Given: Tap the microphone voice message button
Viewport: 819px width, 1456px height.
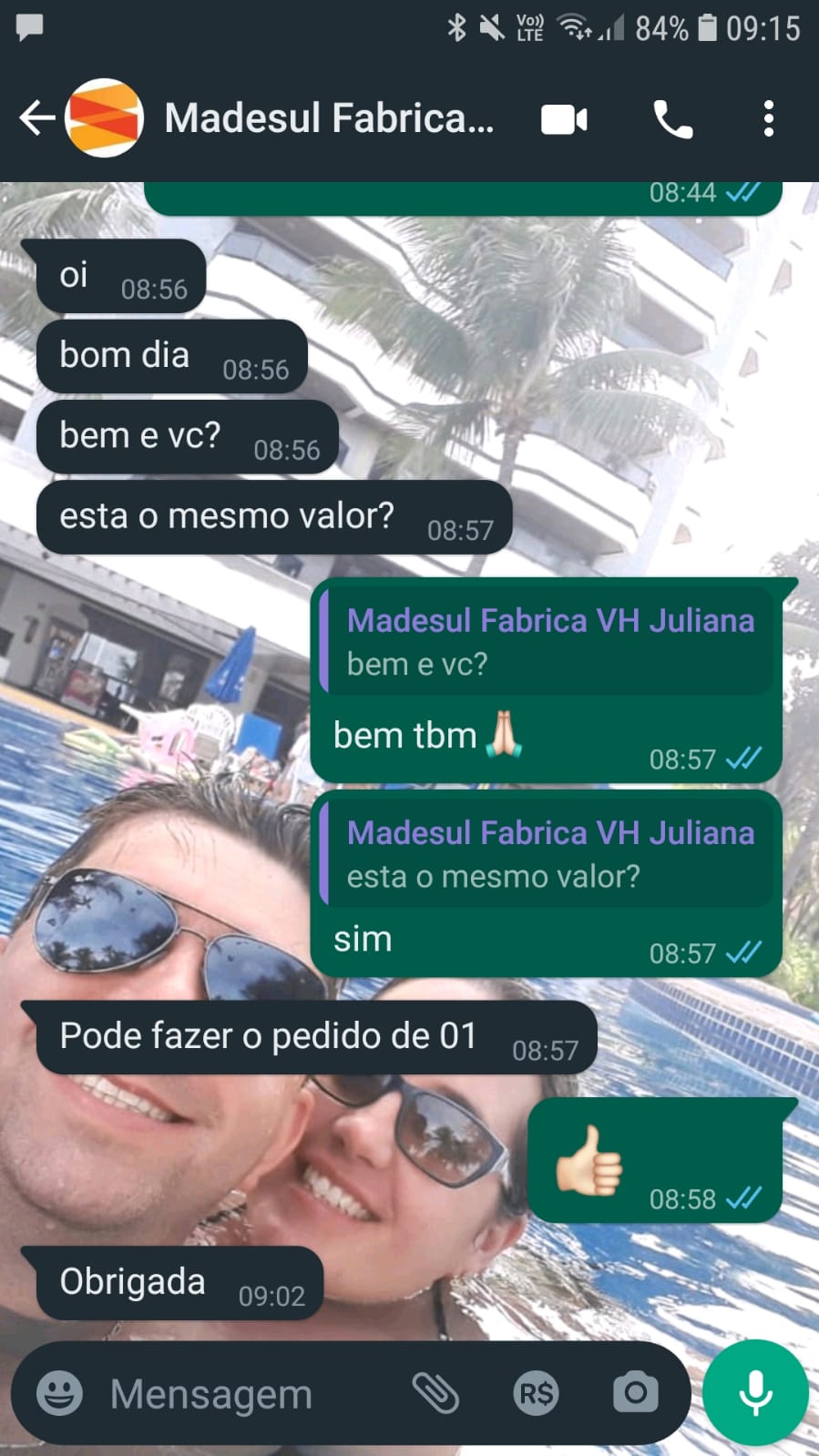Looking at the screenshot, I should point(755,1393).
